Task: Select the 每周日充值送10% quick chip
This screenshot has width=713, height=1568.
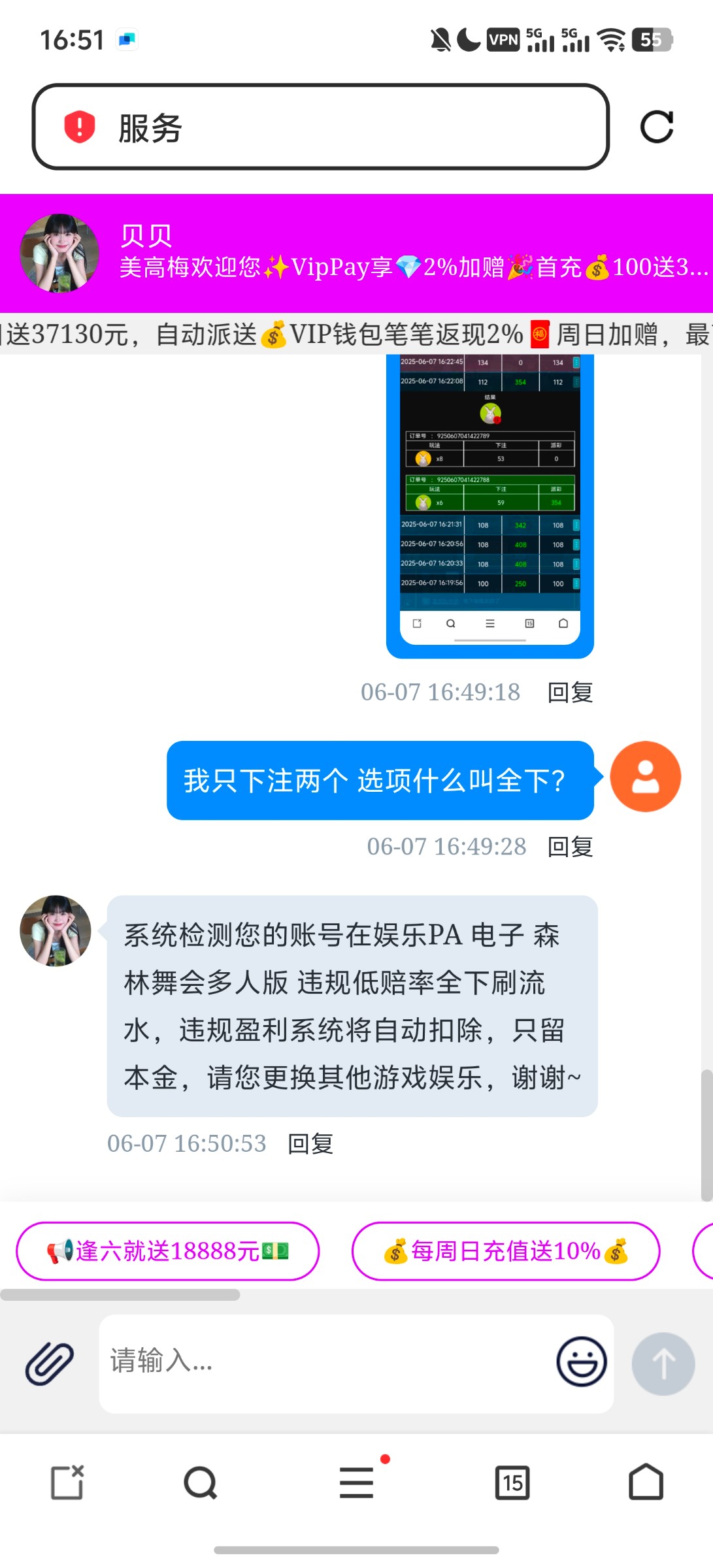Action: [506, 1251]
